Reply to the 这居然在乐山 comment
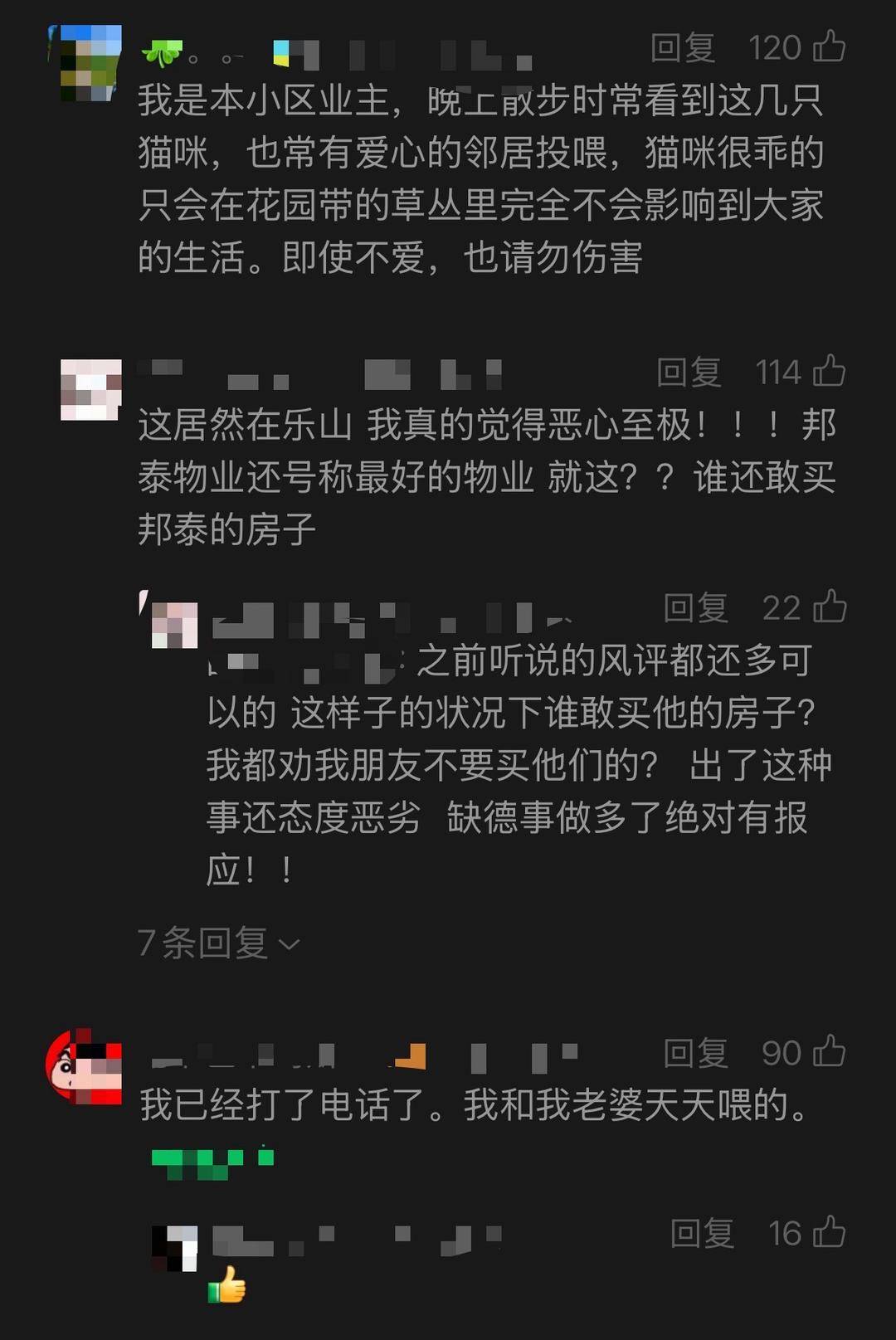 coord(689,373)
